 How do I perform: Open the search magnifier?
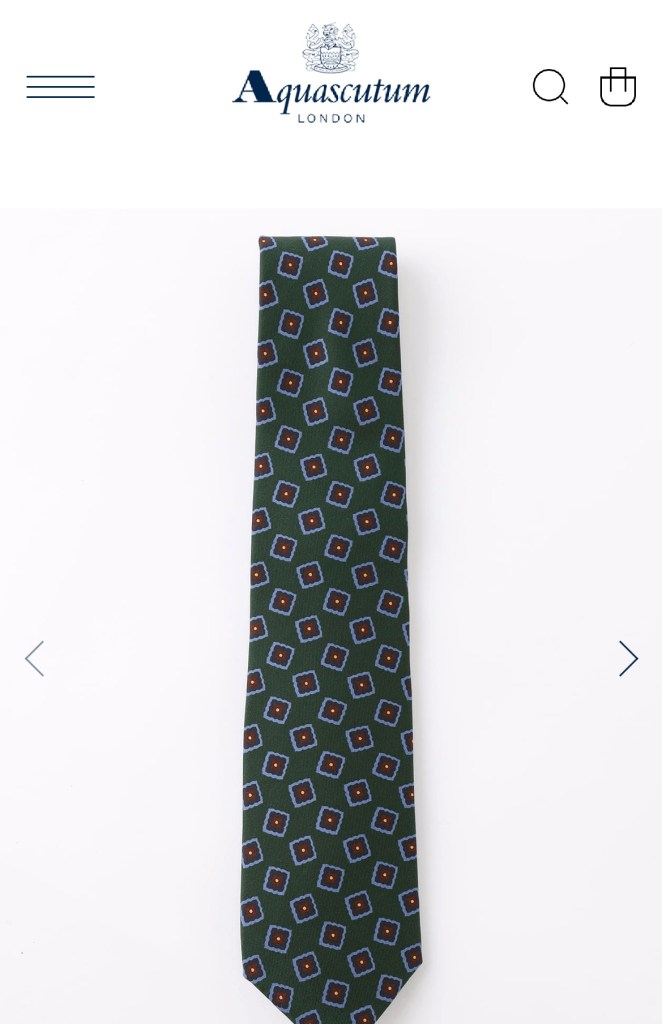coord(550,87)
